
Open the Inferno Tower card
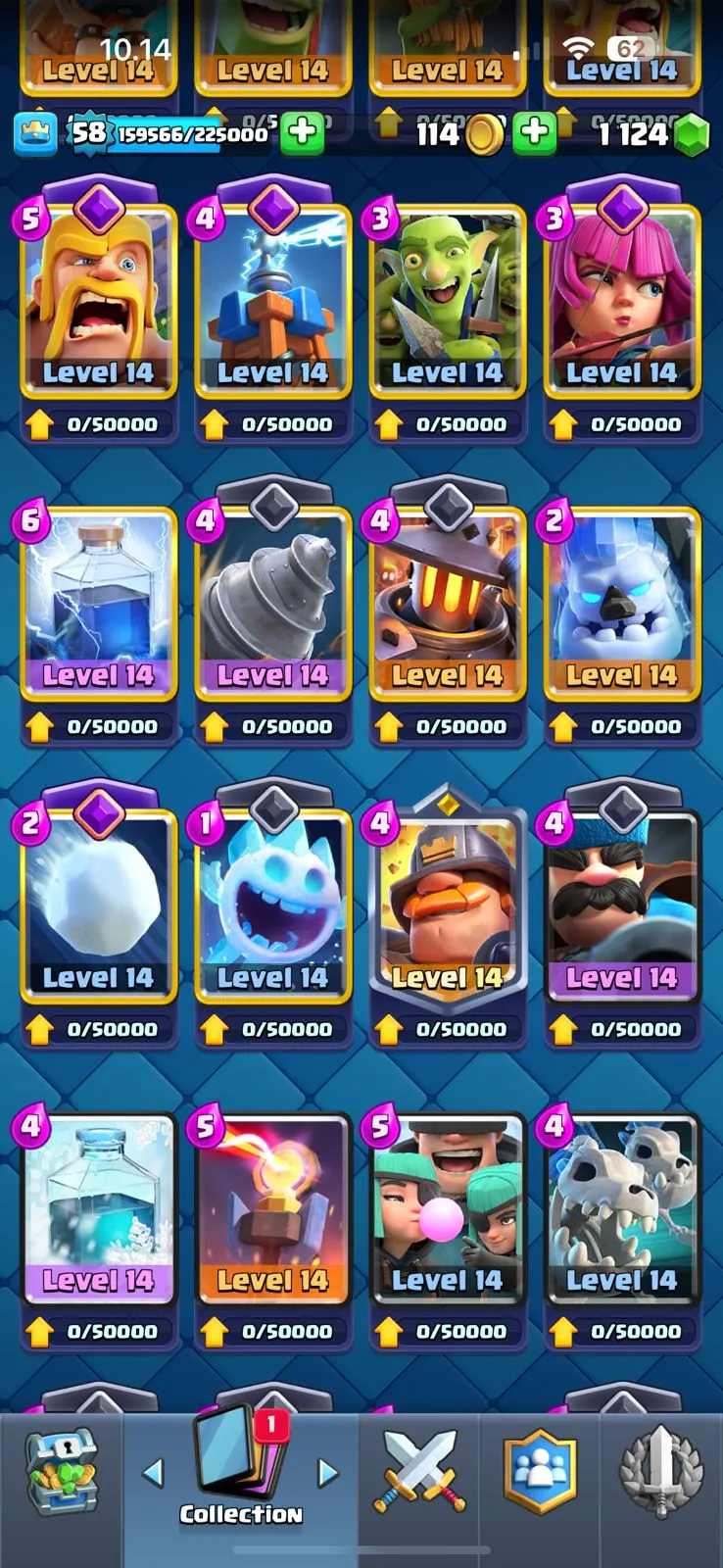[x=272, y=1205]
